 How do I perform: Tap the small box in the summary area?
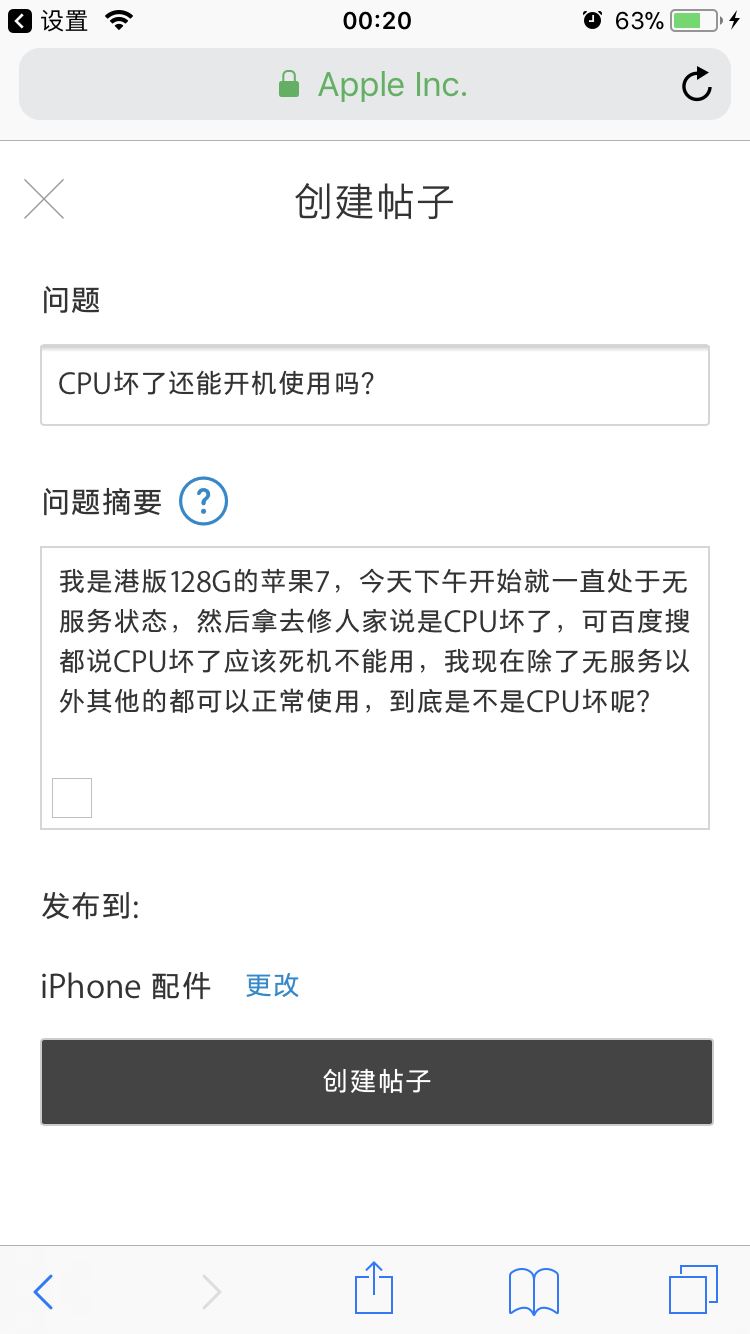(x=72, y=798)
